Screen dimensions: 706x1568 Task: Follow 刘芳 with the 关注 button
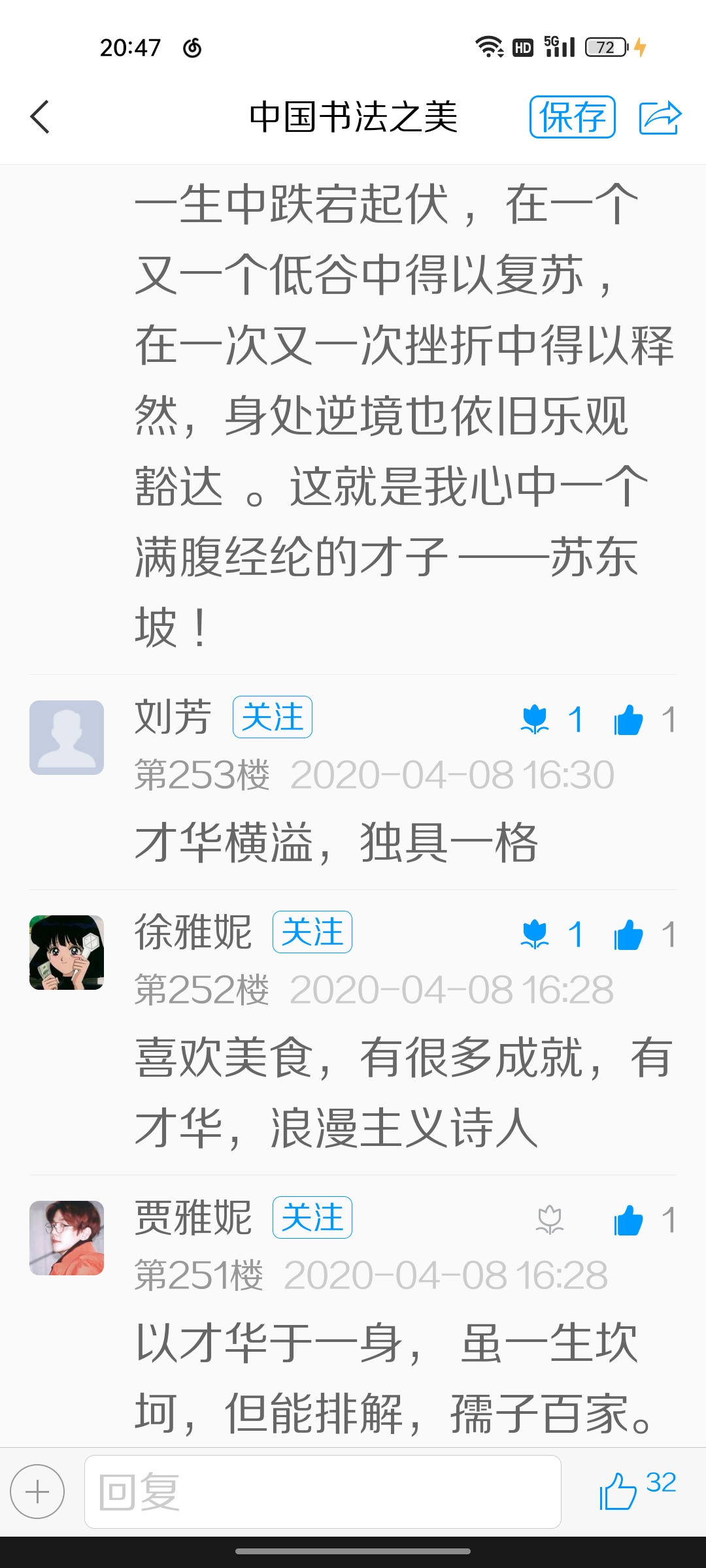click(272, 717)
